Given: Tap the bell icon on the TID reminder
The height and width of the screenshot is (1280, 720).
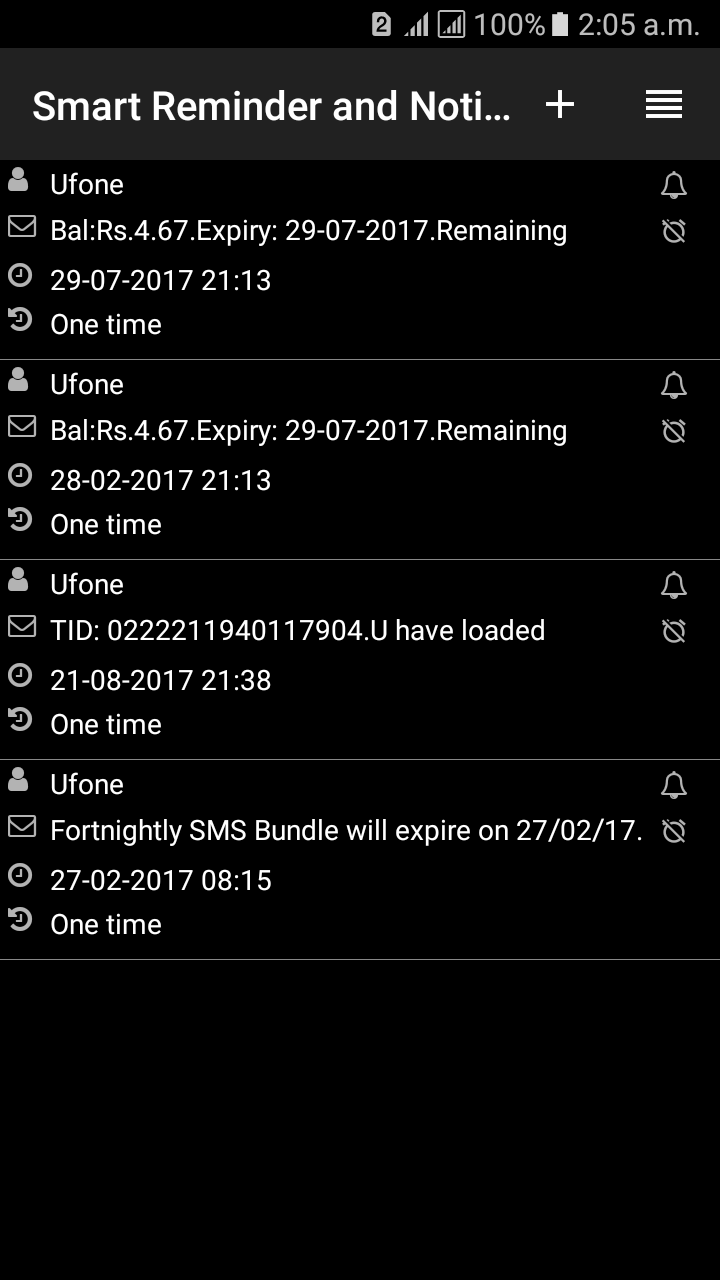Looking at the screenshot, I should pos(674,585).
